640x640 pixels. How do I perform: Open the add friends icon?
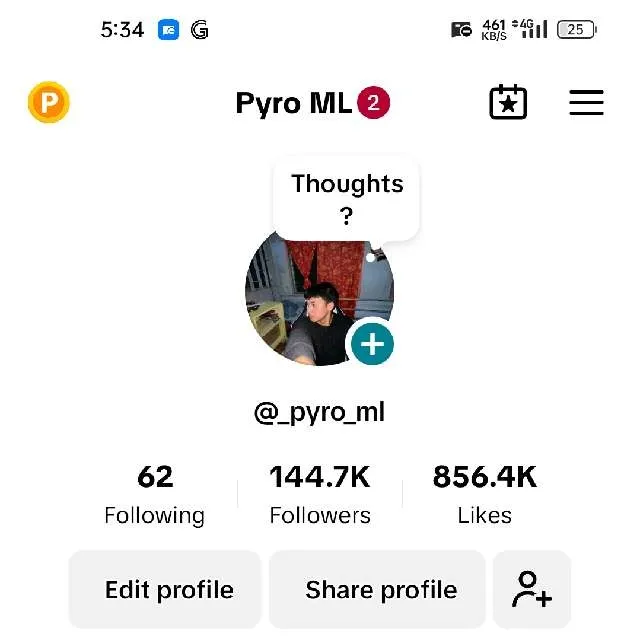pyautogui.click(x=532, y=590)
